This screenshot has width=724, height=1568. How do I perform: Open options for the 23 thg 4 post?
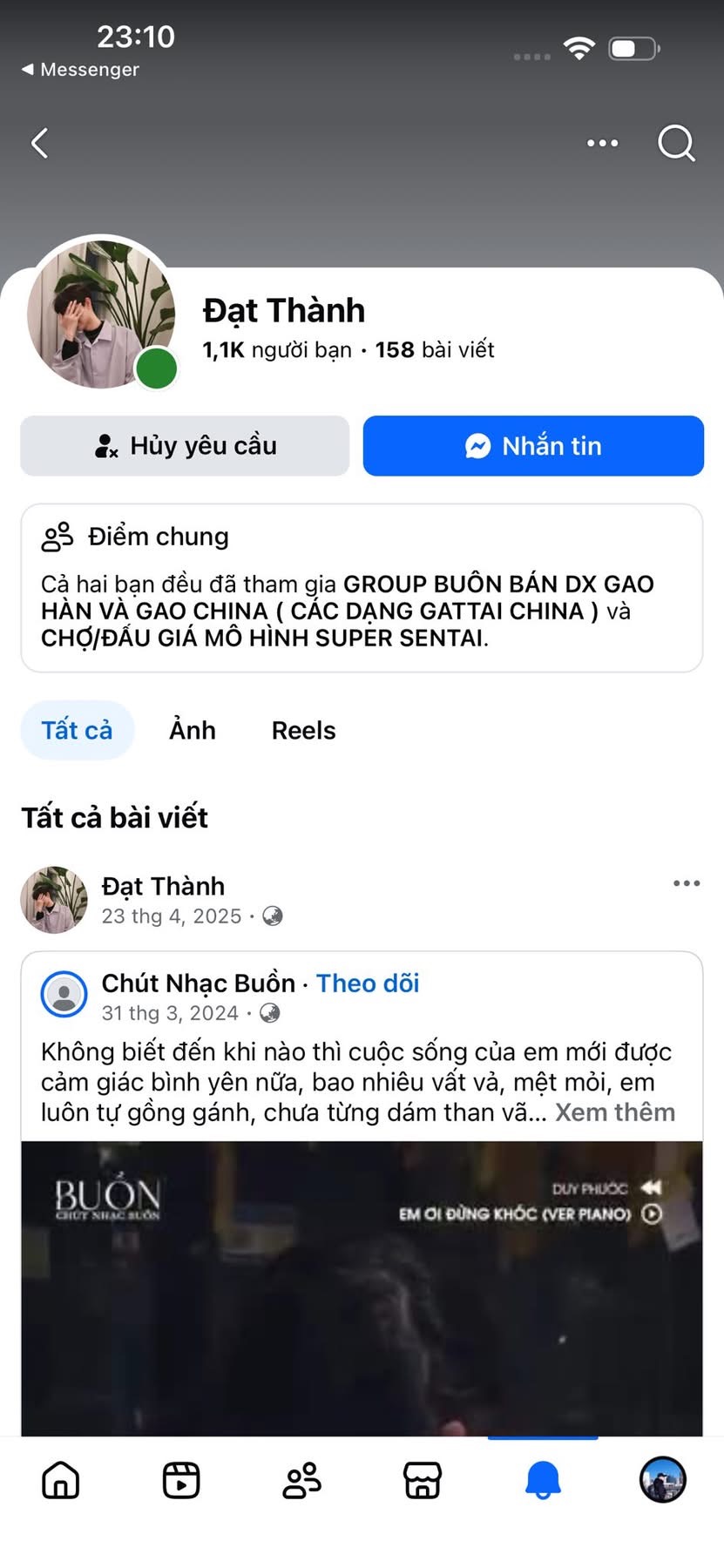pyautogui.click(x=686, y=883)
